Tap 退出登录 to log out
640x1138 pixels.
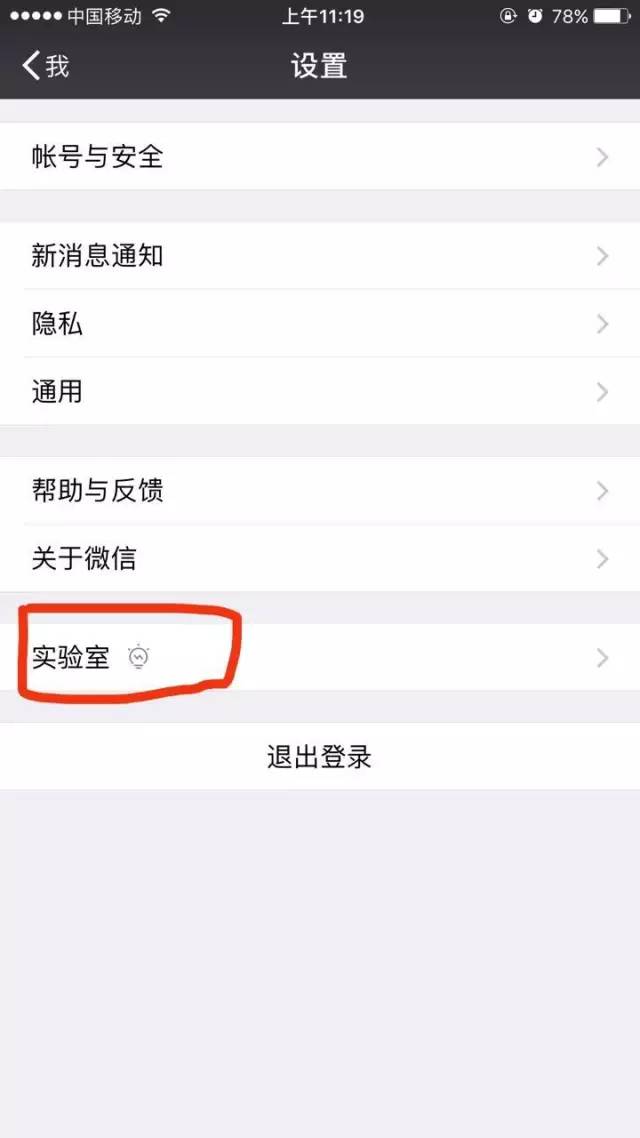320,756
